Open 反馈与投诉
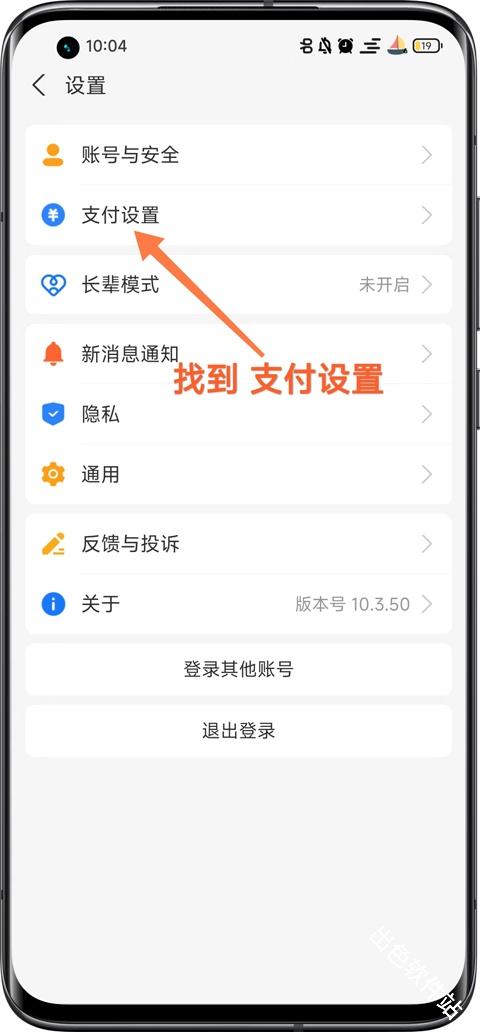This screenshot has width=480, height=1032. click(x=238, y=544)
